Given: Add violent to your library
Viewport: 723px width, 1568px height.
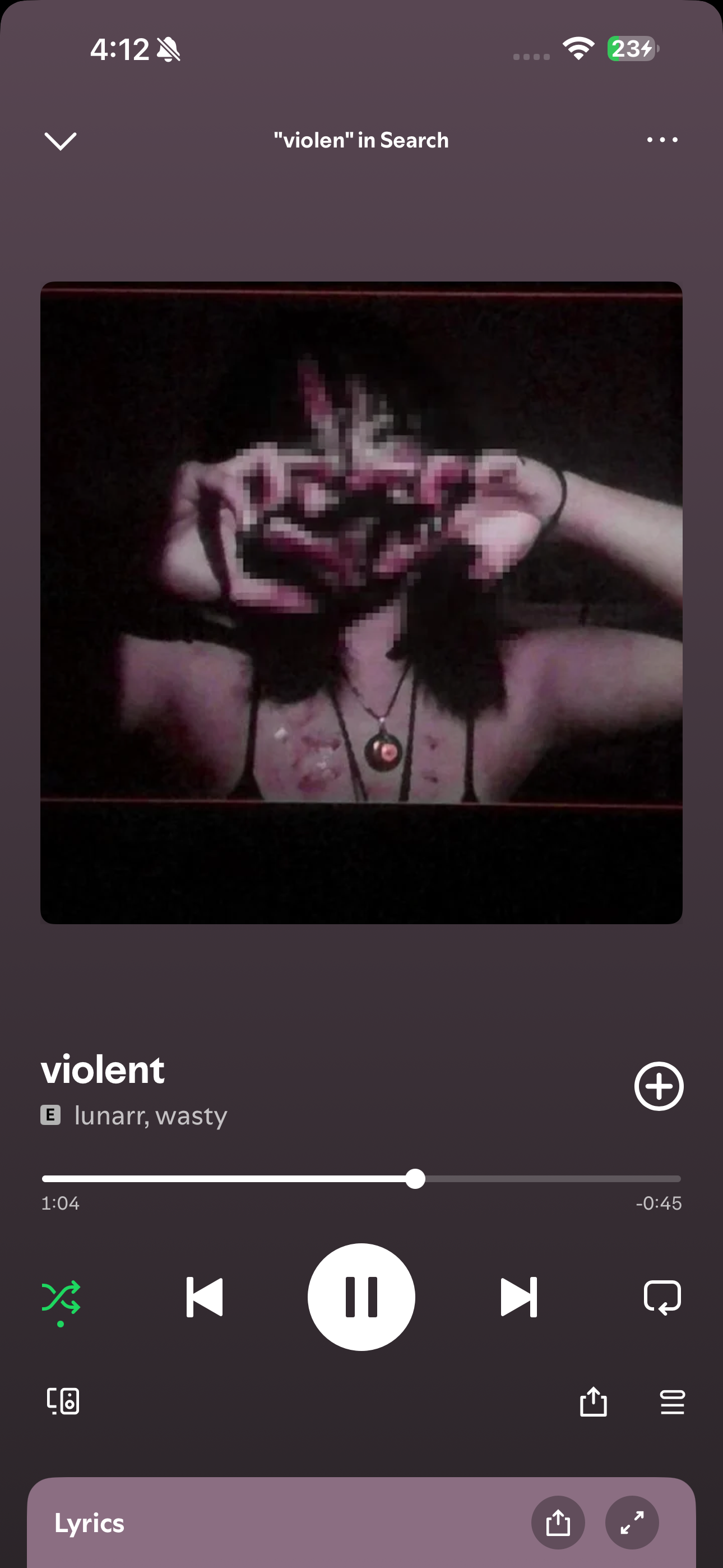Looking at the screenshot, I should (x=659, y=1086).
